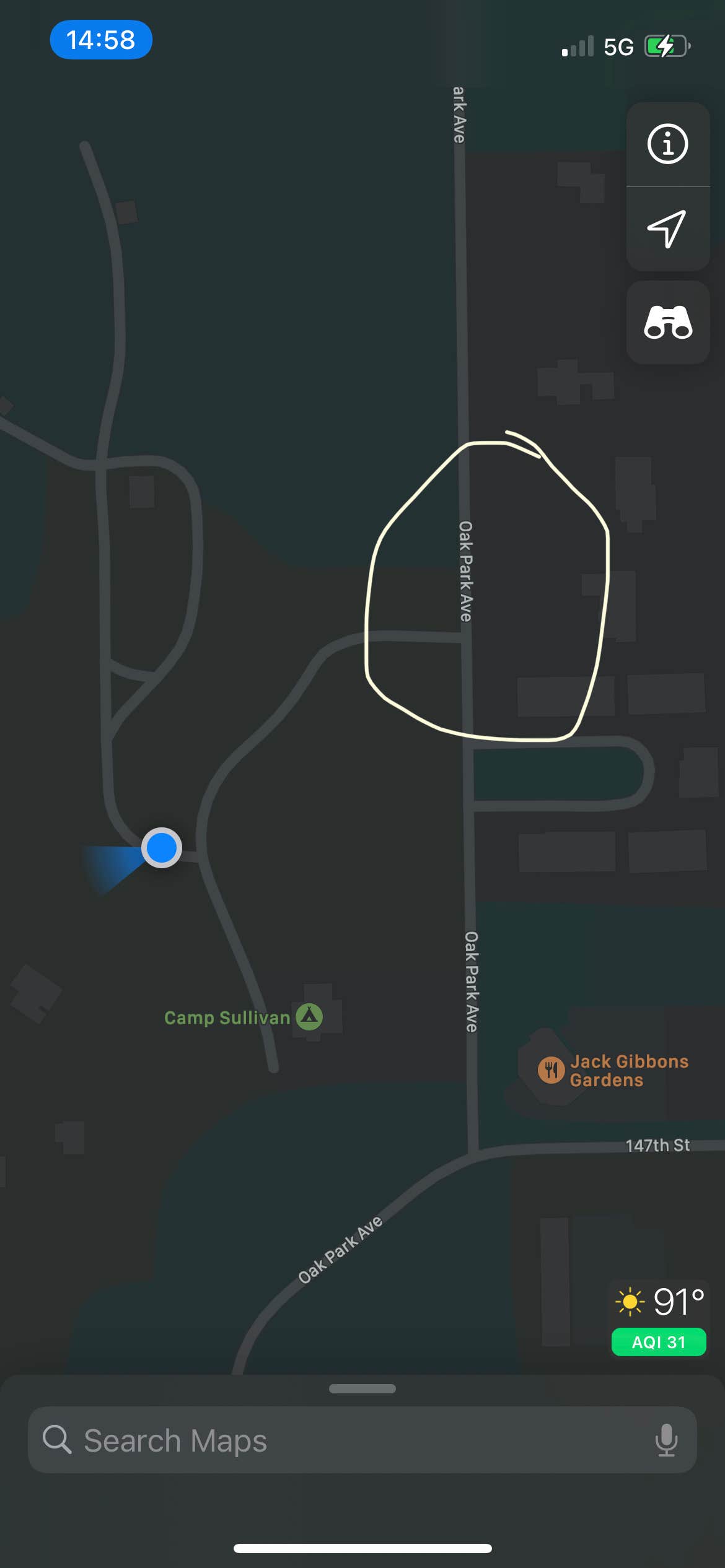Tap the Jack Gibbons Gardens restaurant icon

[x=552, y=1069]
